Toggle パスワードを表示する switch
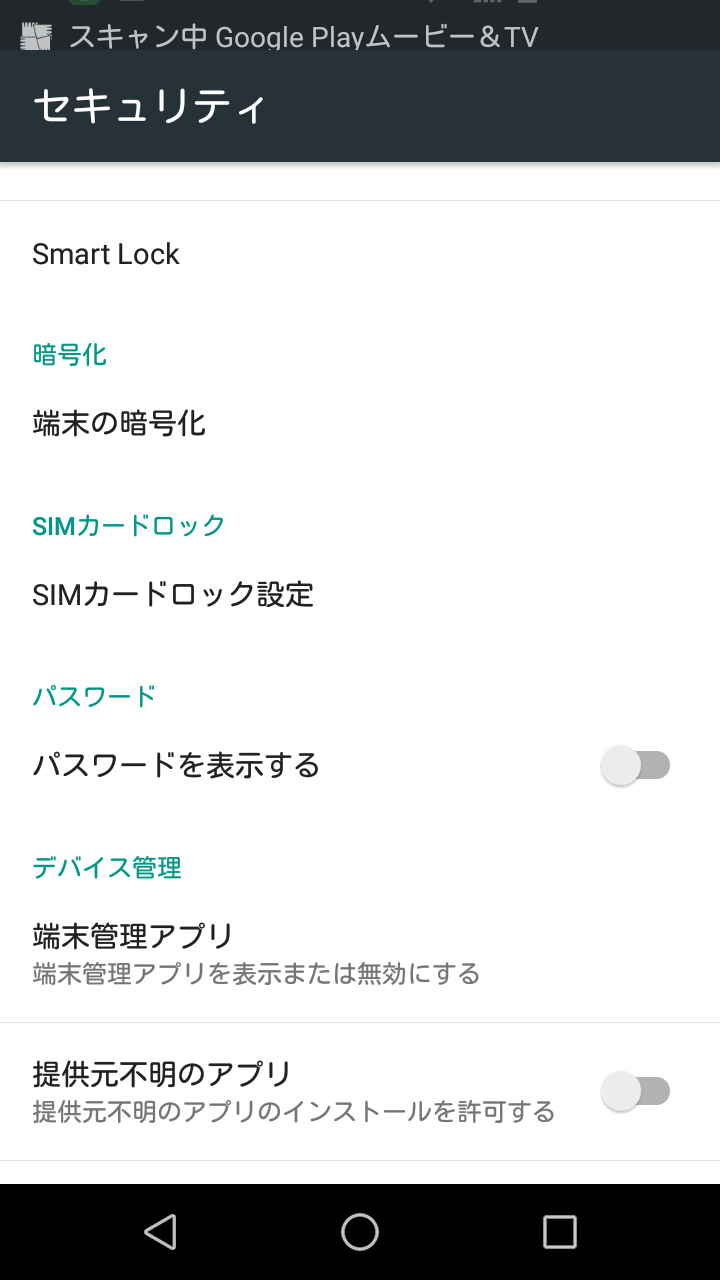 tap(635, 766)
